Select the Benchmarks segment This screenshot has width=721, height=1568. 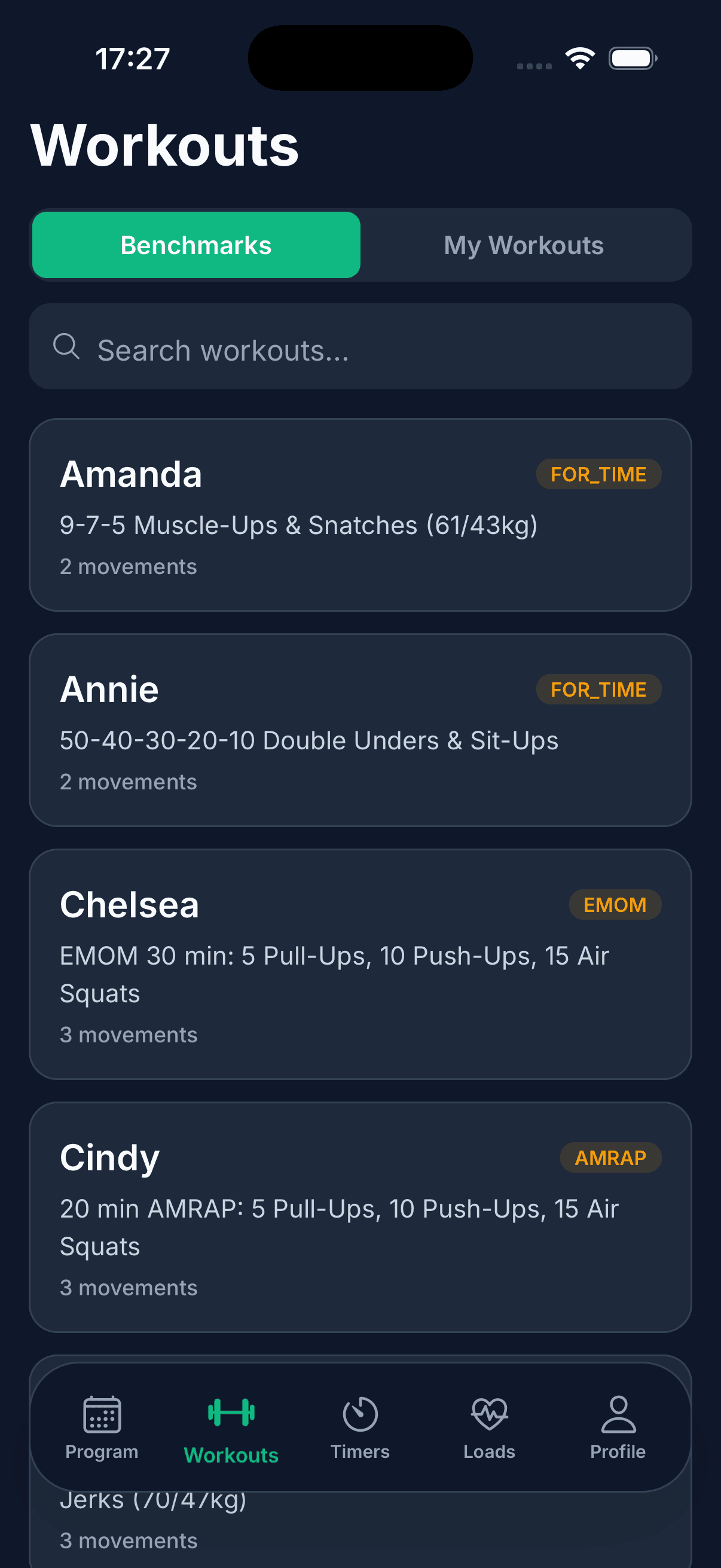coord(195,245)
